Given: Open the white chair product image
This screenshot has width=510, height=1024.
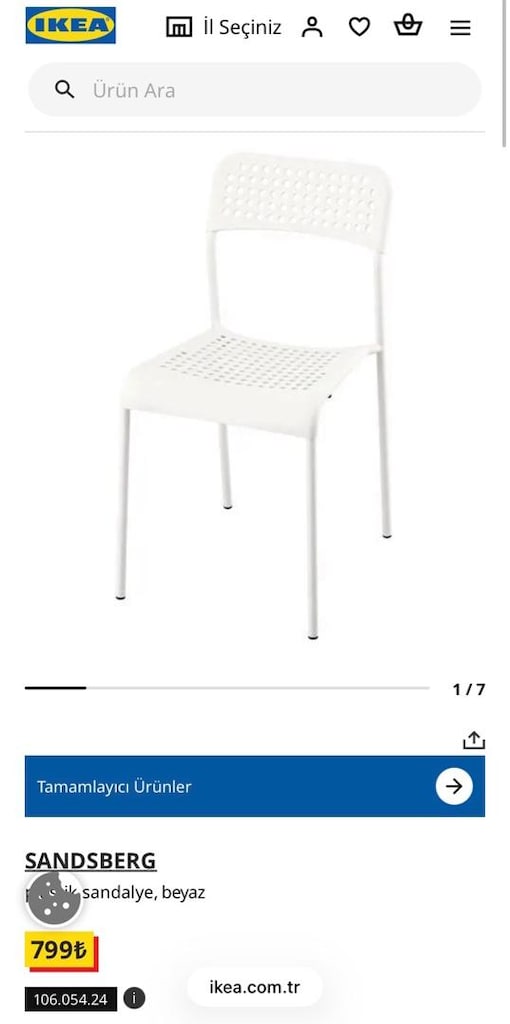Looking at the screenshot, I should click(x=255, y=395).
